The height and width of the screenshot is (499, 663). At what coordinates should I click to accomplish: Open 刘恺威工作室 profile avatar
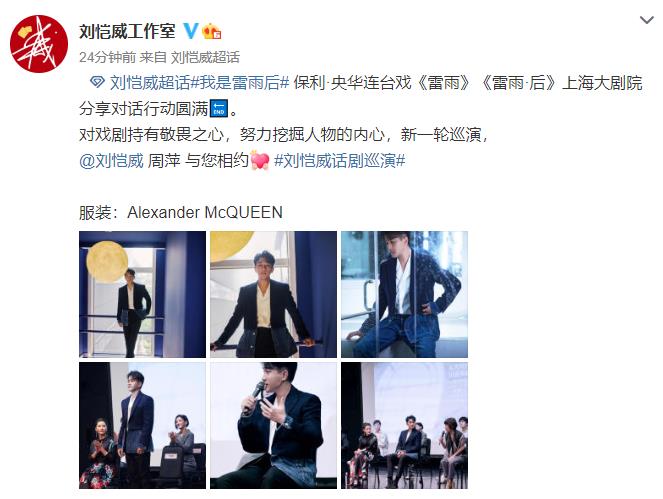click(x=38, y=42)
